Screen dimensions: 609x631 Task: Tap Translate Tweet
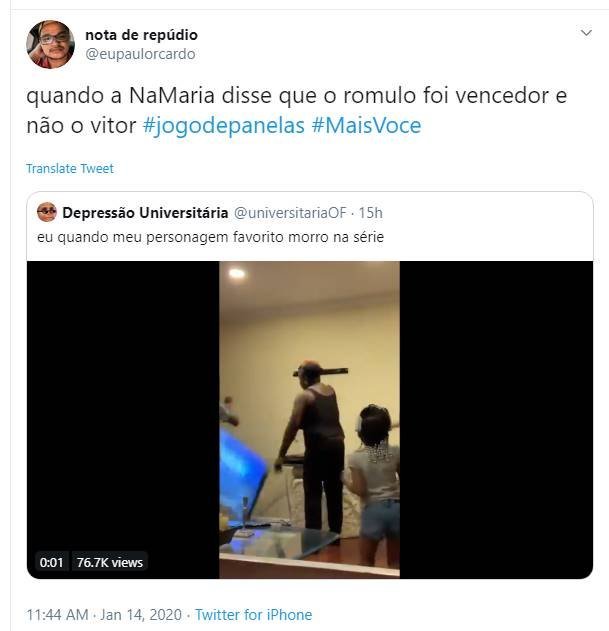[x=70, y=169]
